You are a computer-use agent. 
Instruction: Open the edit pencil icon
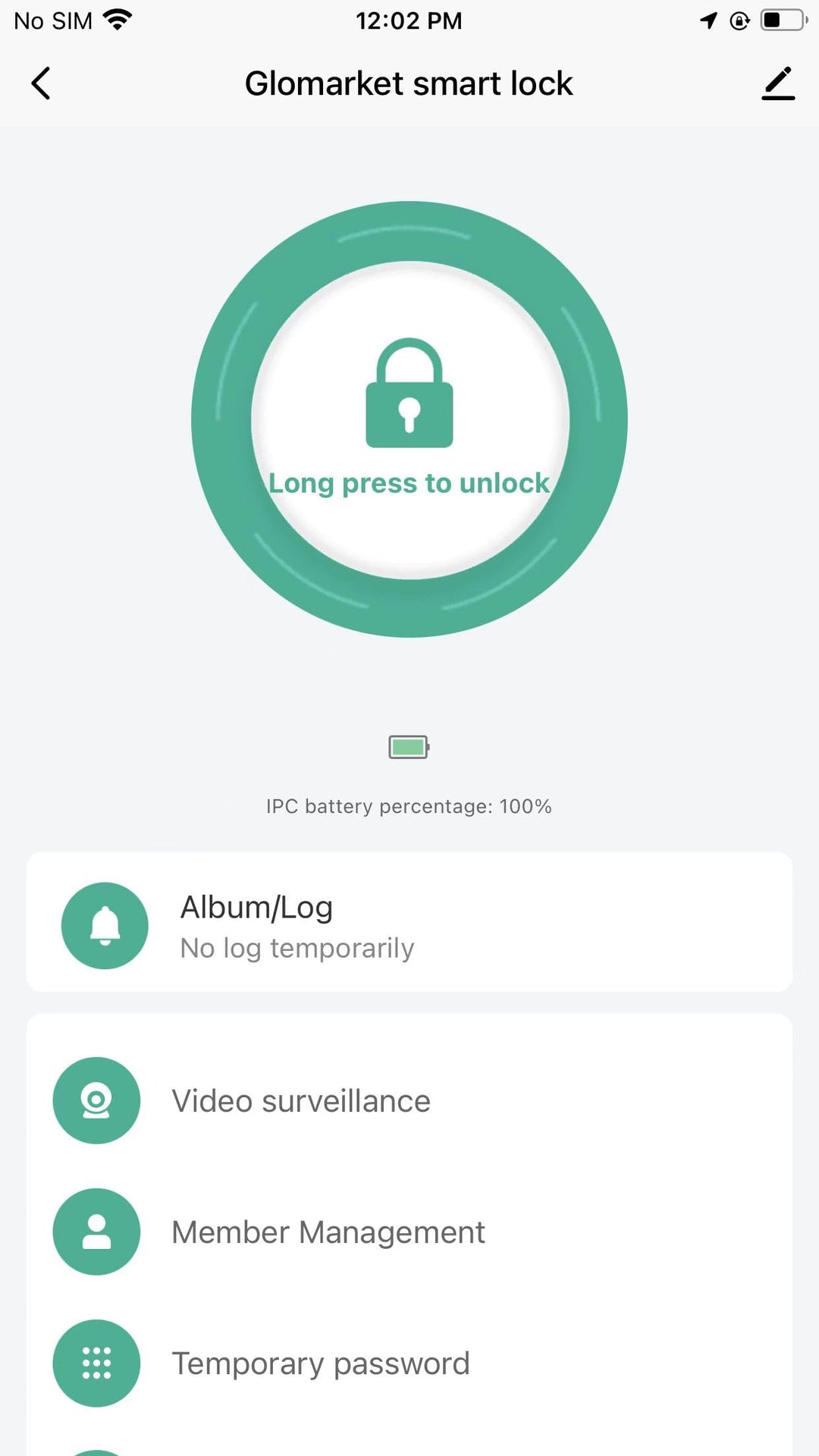point(778,83)
